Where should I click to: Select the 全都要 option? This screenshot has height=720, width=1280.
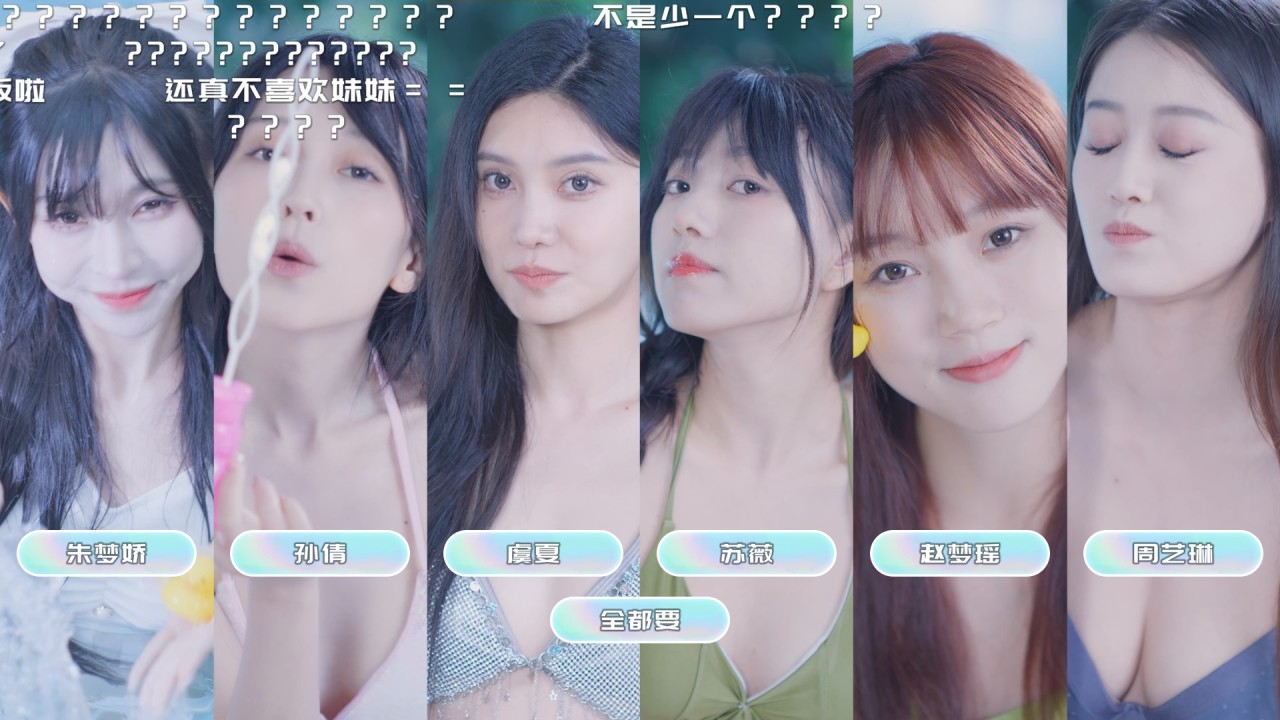click(x=640, y=620)
